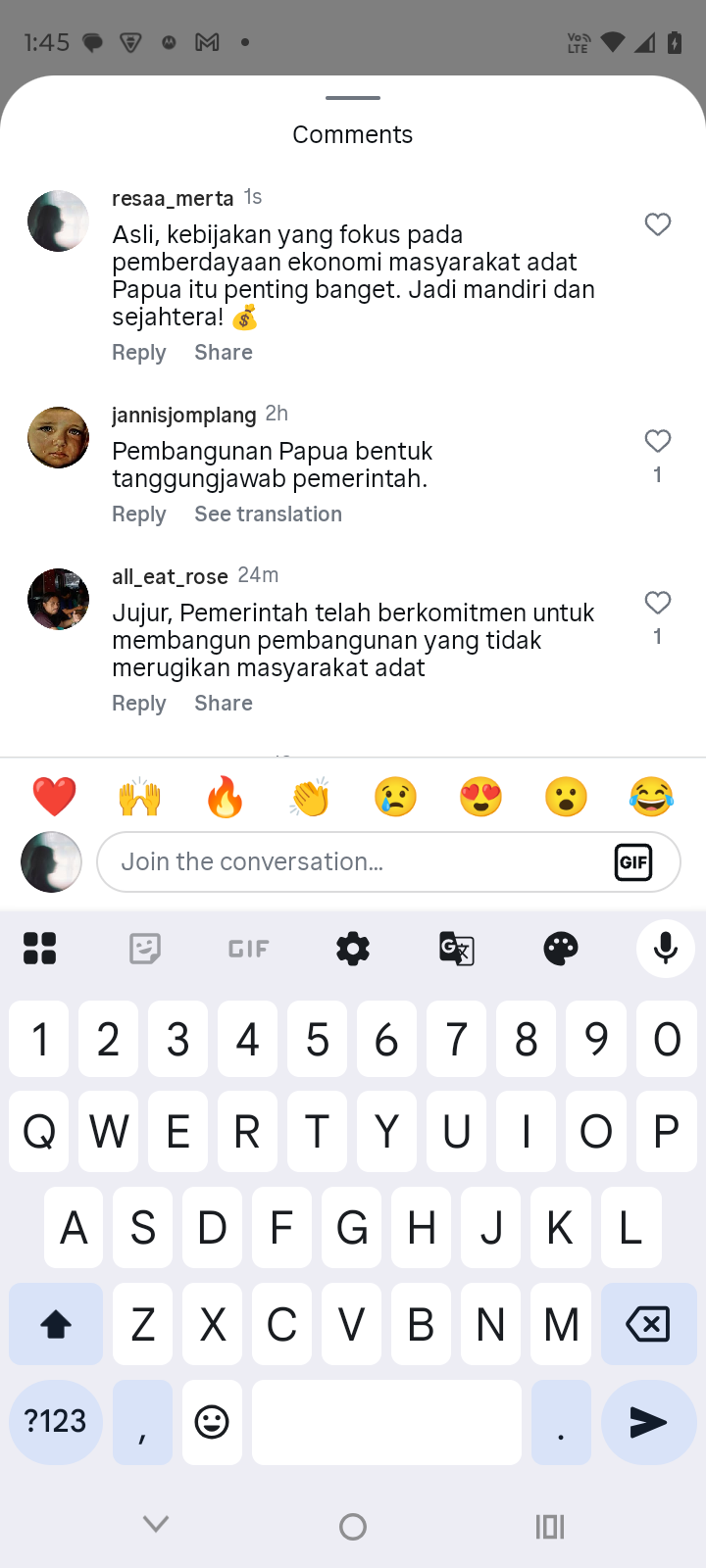See translation of jannisjomplang's comment
706x1568 pixels.
268,514
